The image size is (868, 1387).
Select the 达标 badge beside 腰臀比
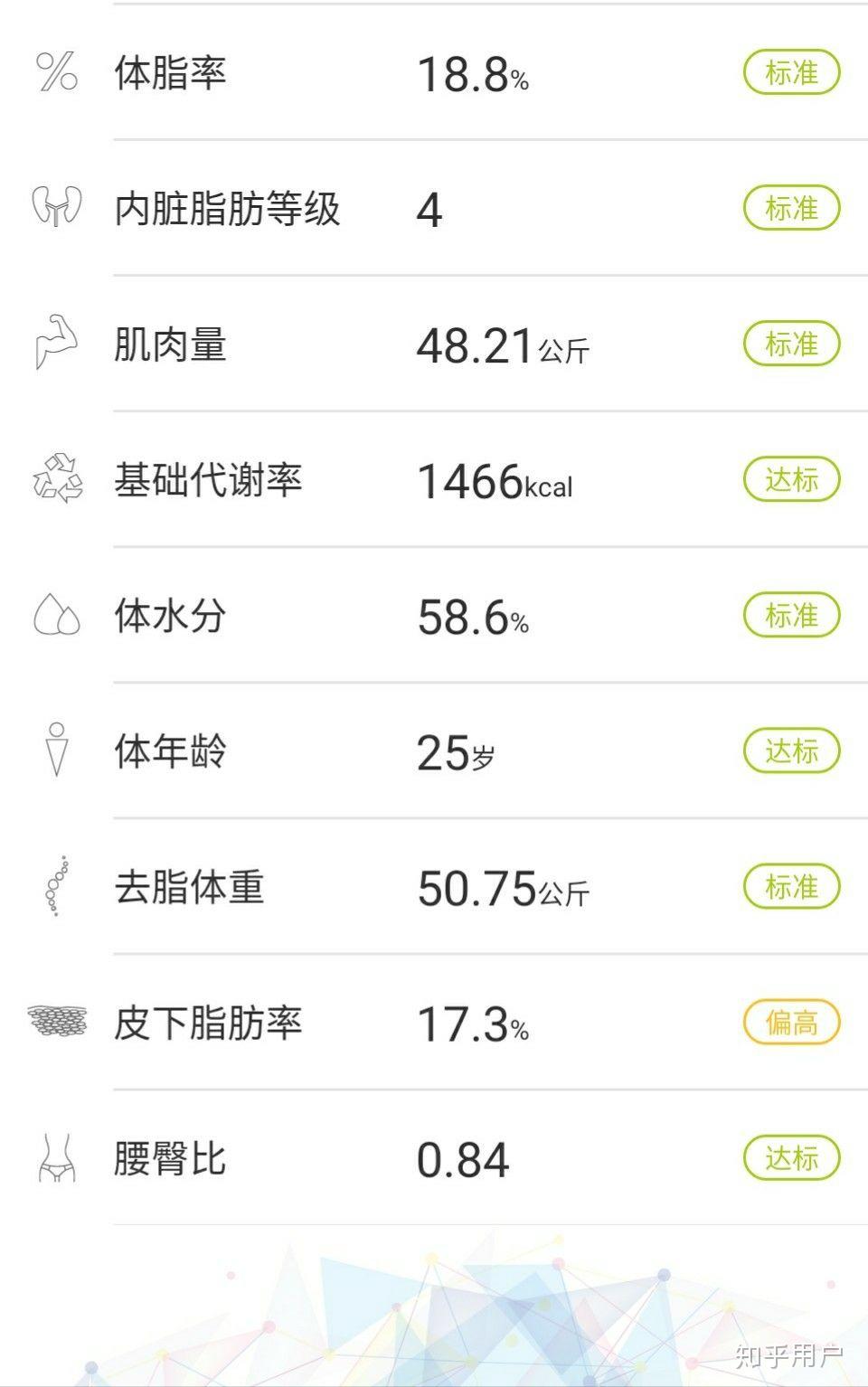790,1157
